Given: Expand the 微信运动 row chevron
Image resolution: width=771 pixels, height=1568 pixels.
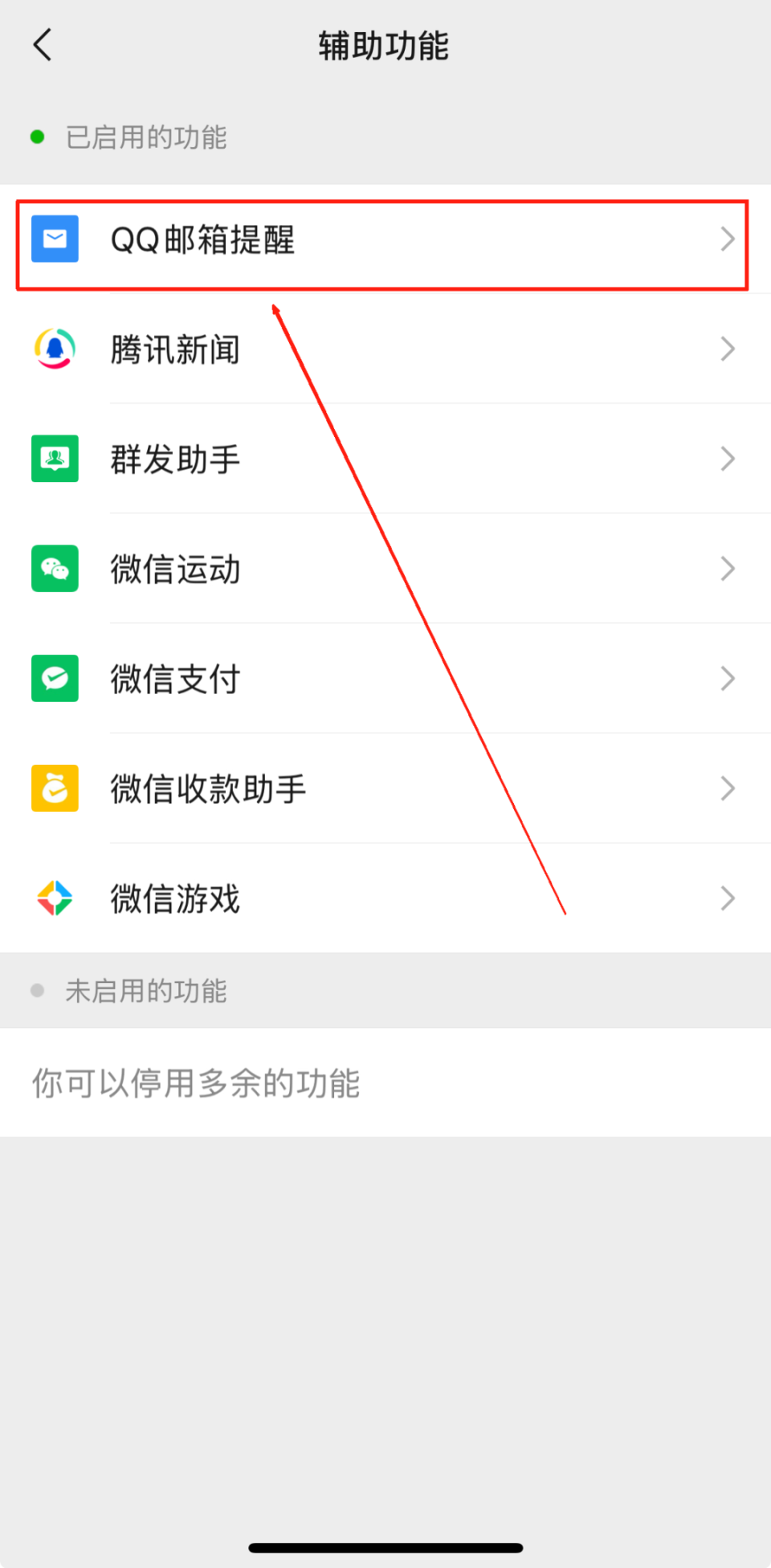Looking at the screenshot, I should [x=728, y=569].
